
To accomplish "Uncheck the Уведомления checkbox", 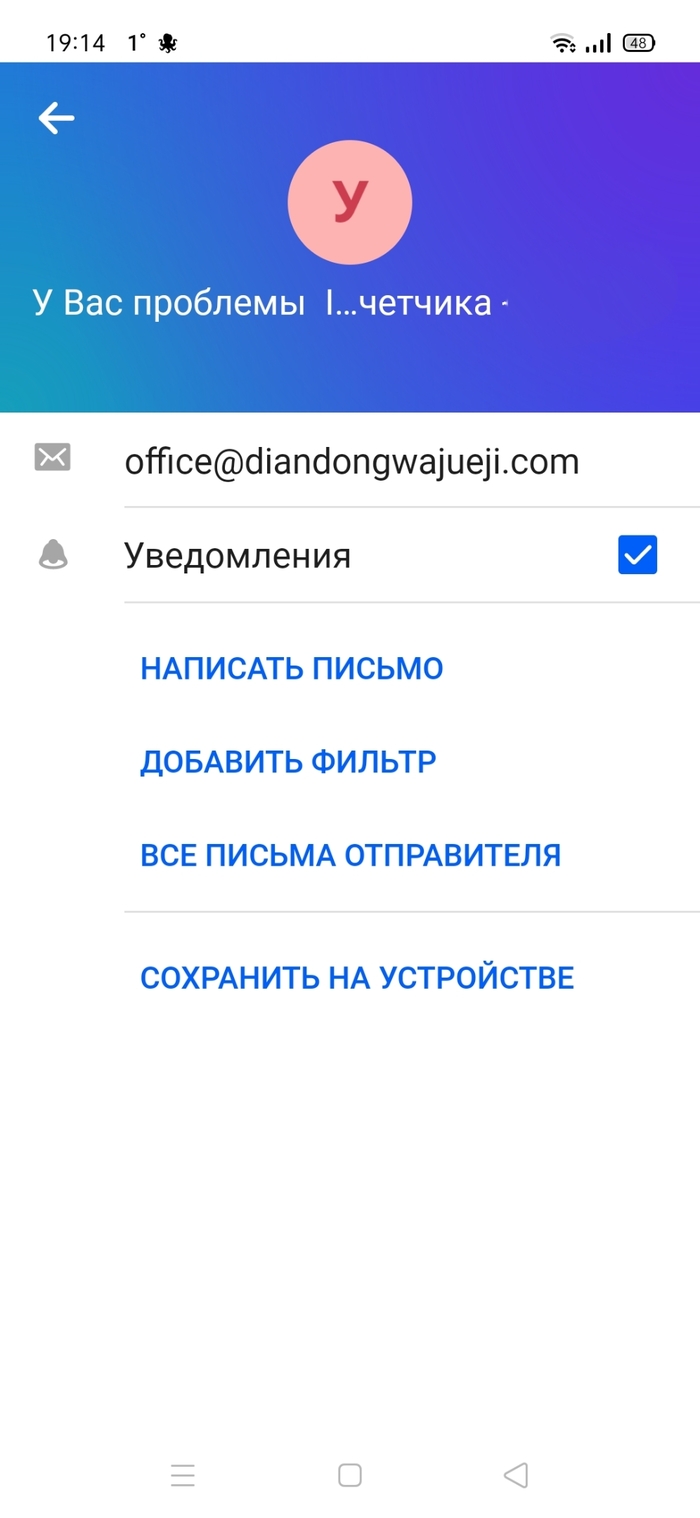I will click(x=637, y=555).
